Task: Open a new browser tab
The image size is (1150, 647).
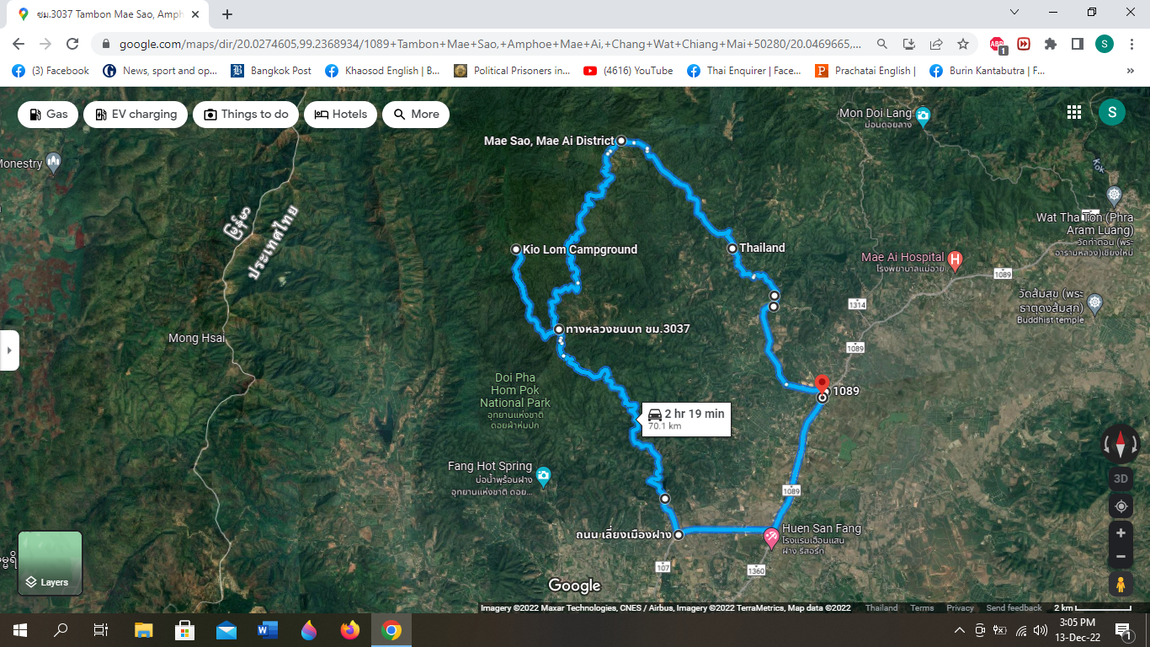Action: point(227,14)
